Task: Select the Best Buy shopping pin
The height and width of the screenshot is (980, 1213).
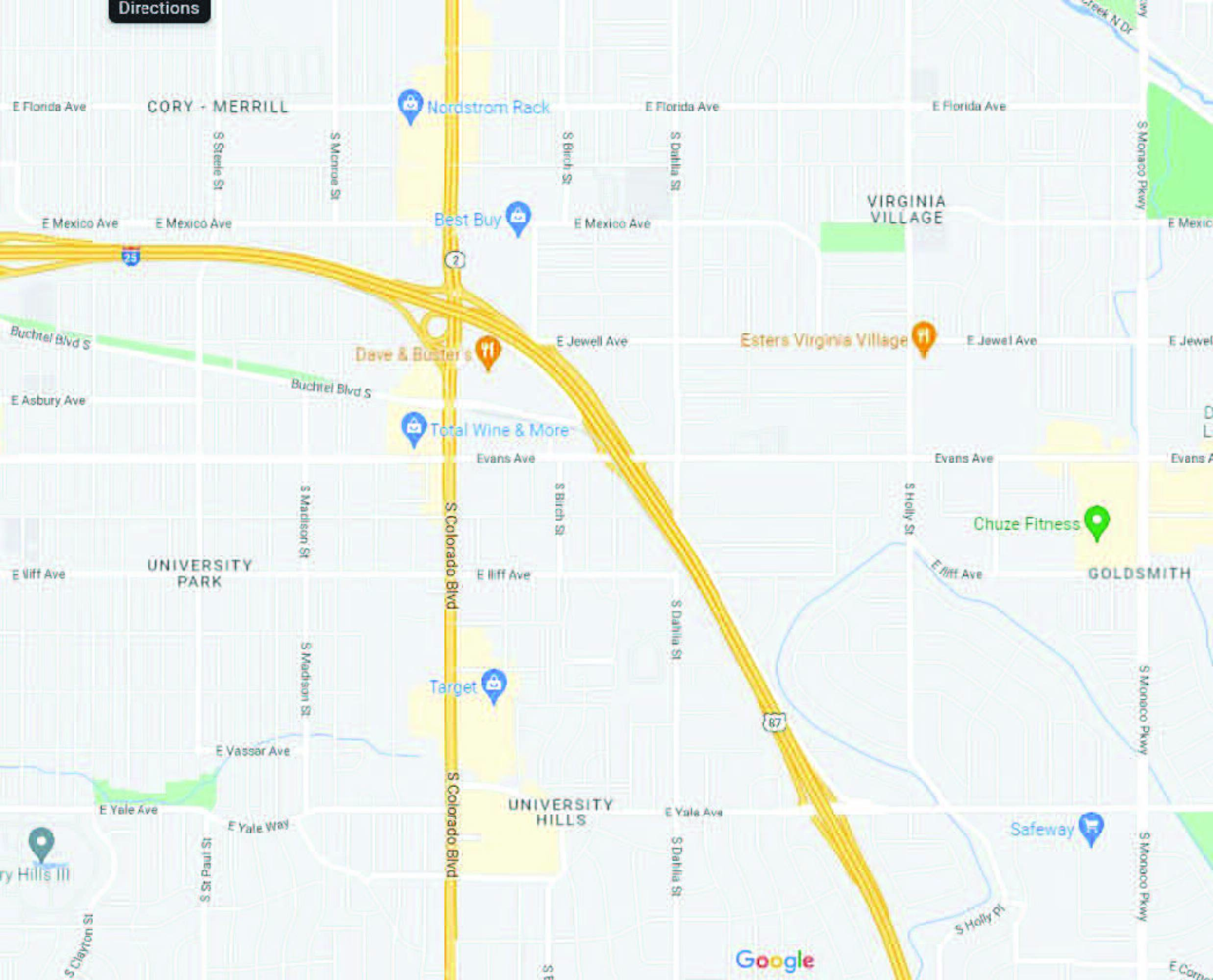Action: coord(518,219)
